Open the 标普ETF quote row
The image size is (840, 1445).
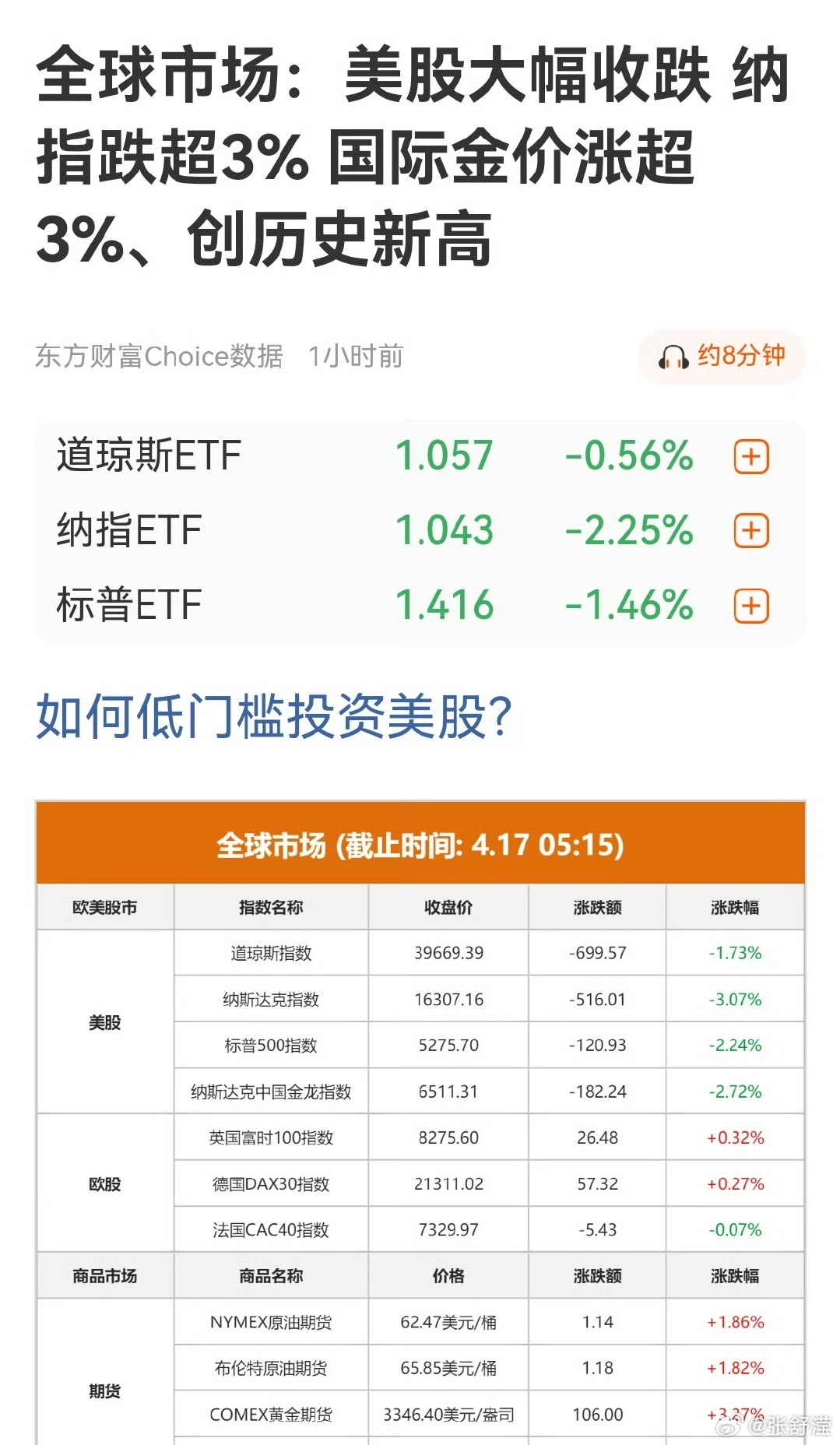(x=420, y=606)
